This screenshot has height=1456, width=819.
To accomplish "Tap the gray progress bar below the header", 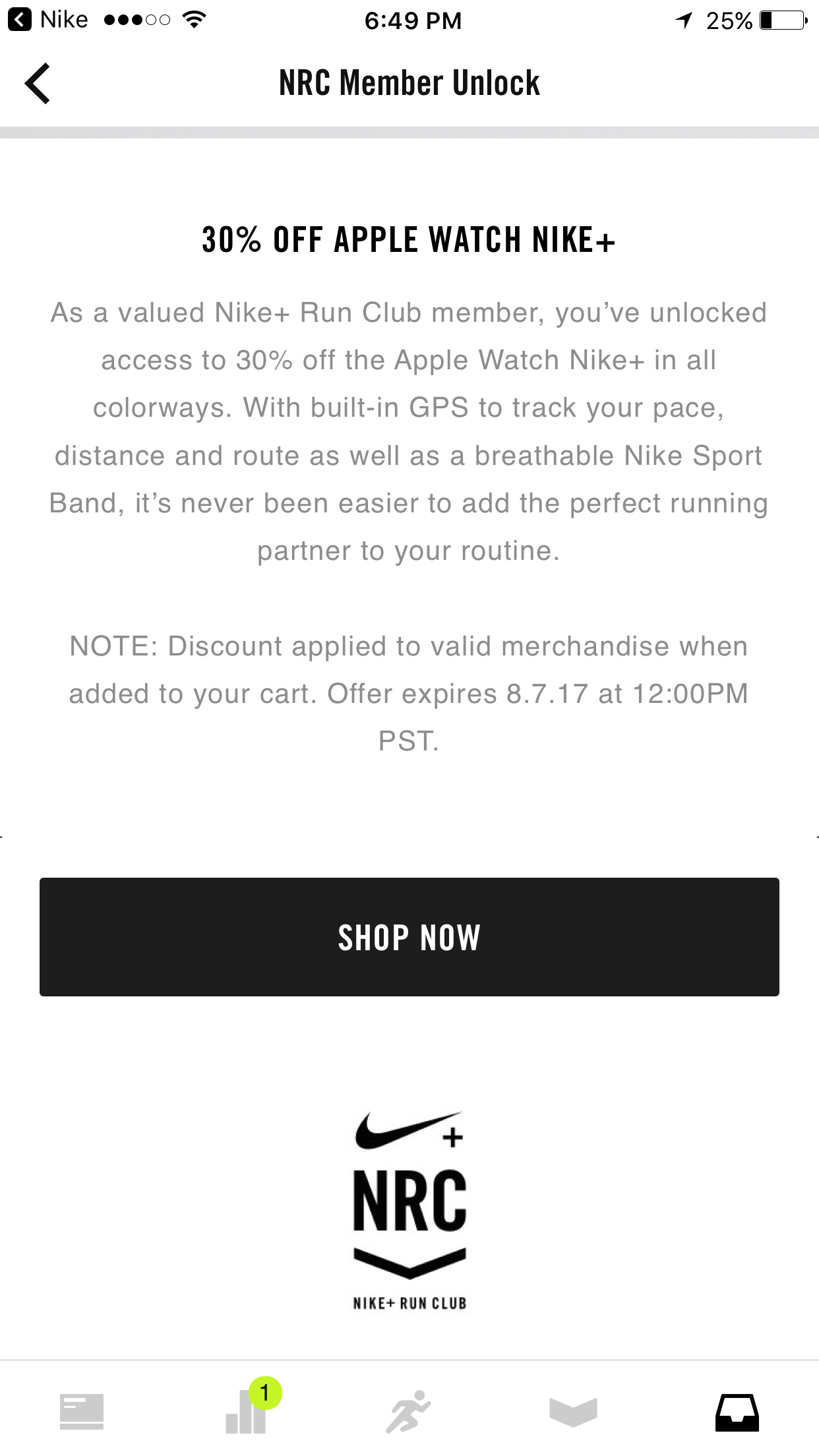I will point(409,131).
